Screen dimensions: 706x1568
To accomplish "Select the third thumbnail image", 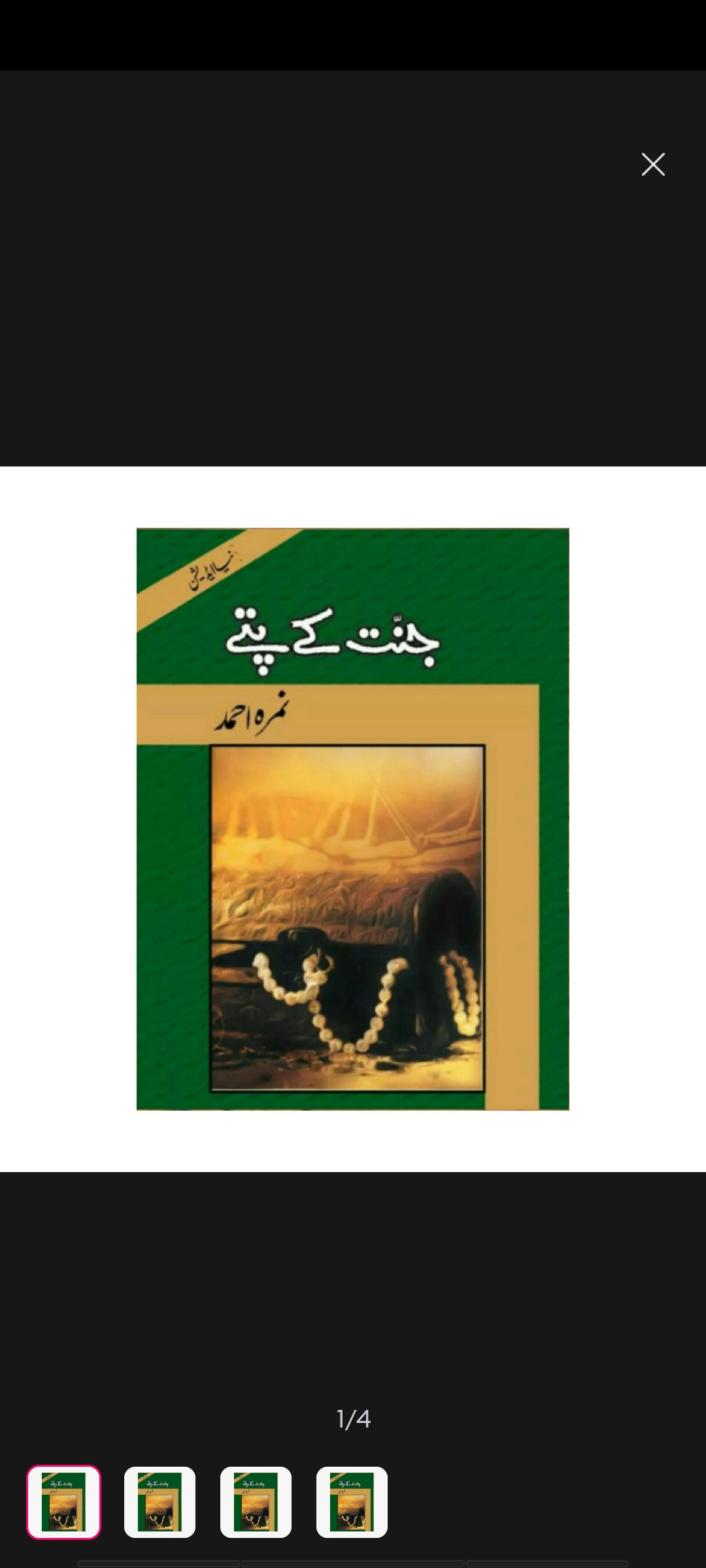I will (256, 1502).
